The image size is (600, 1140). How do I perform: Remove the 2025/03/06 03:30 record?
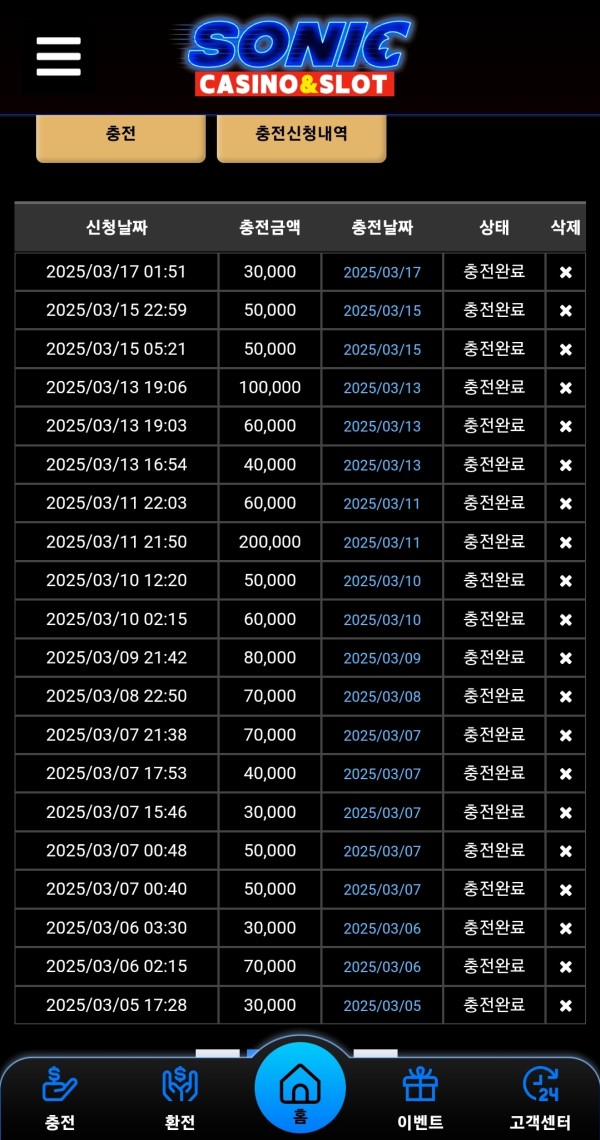(565, 929)
